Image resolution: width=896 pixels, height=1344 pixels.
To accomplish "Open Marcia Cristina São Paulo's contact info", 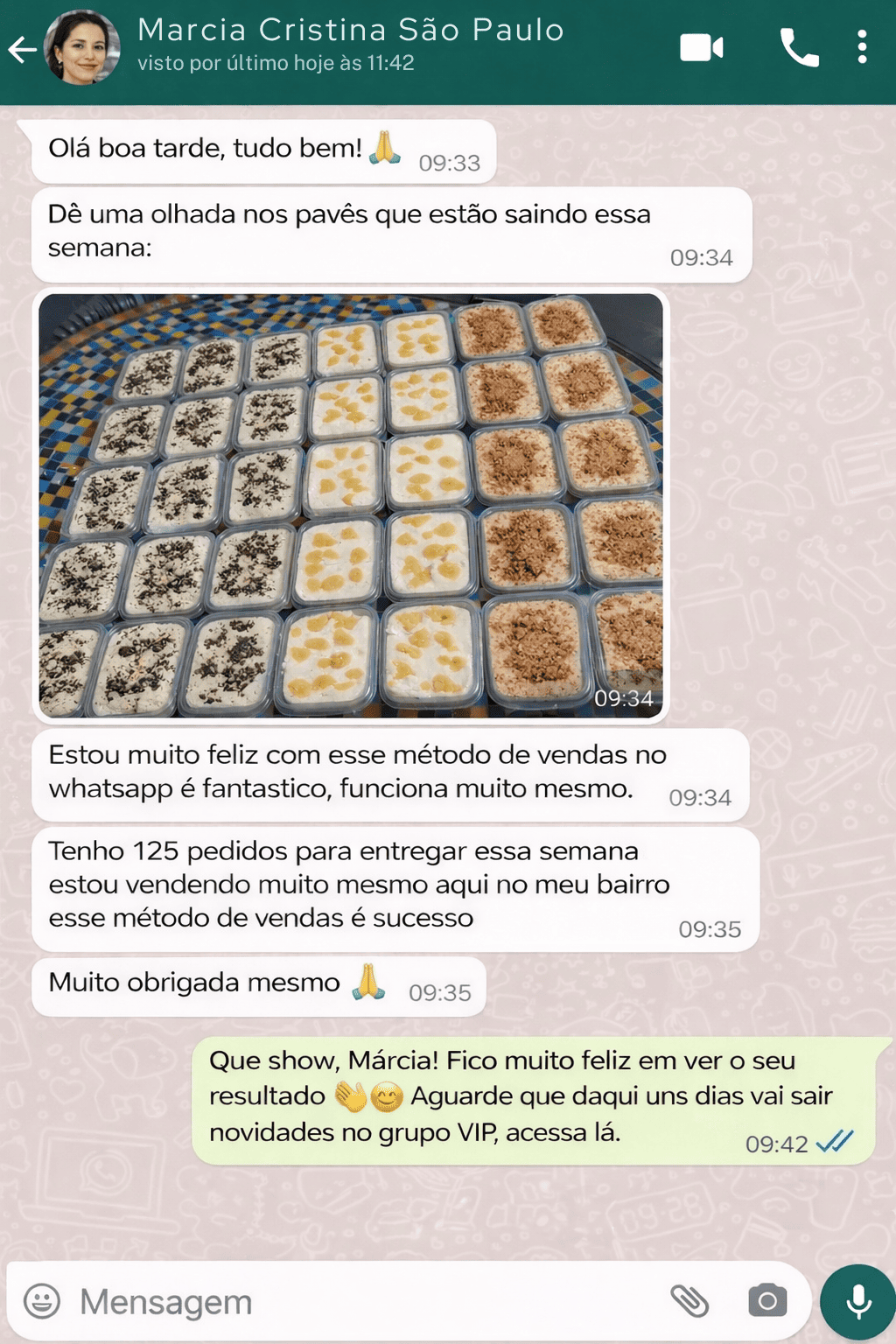I will pos(350,44).
